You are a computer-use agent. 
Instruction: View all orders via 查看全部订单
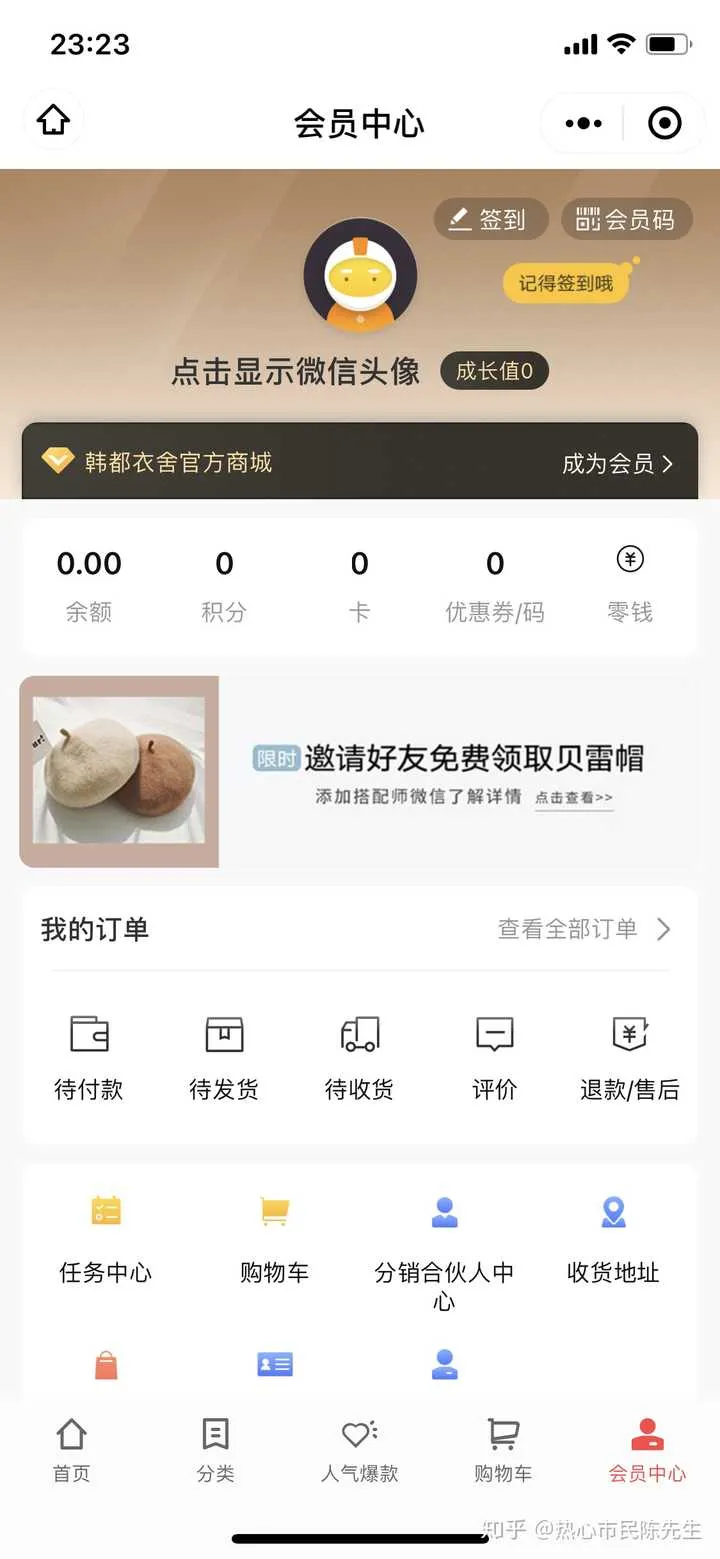pyautogui.click(x=584, y=929)
